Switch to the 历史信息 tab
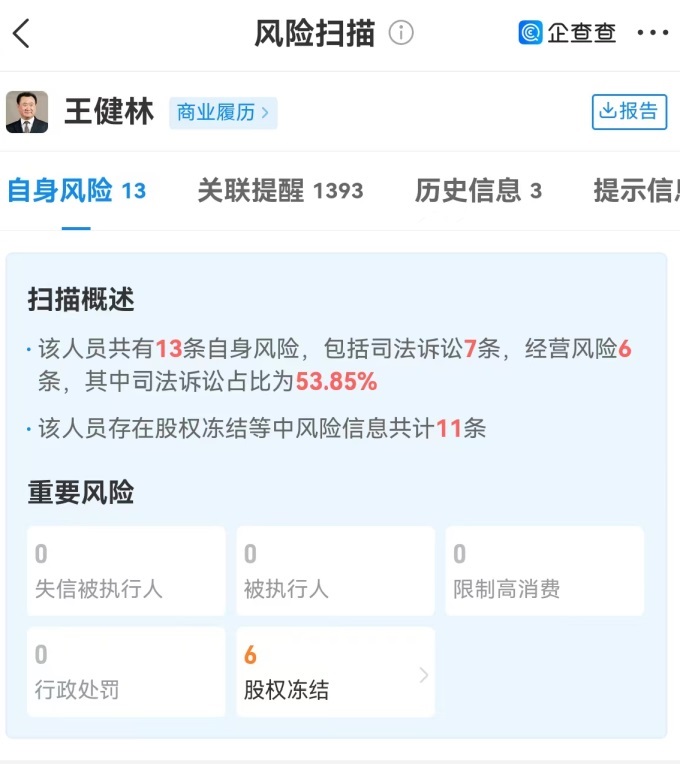680x764 pixels. pyautogui.click(x=478, y=191)
